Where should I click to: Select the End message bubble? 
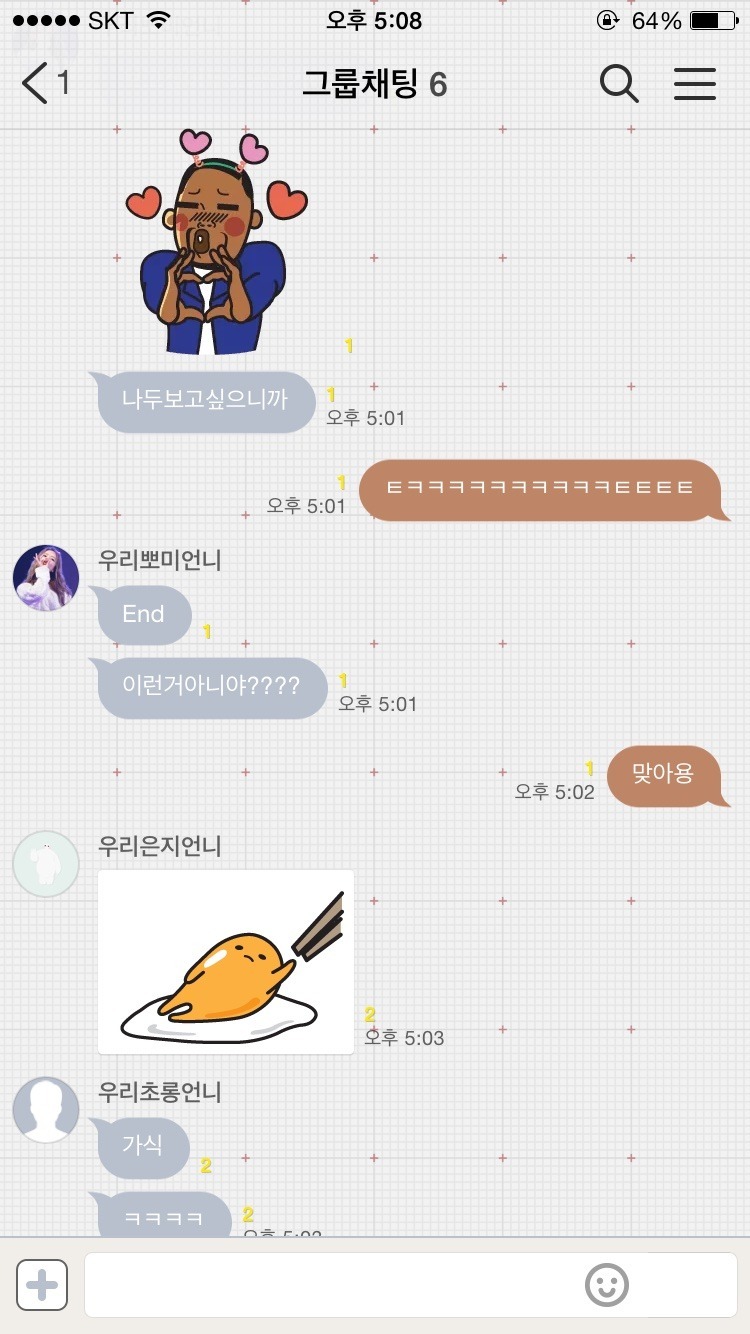pos(142,614)
